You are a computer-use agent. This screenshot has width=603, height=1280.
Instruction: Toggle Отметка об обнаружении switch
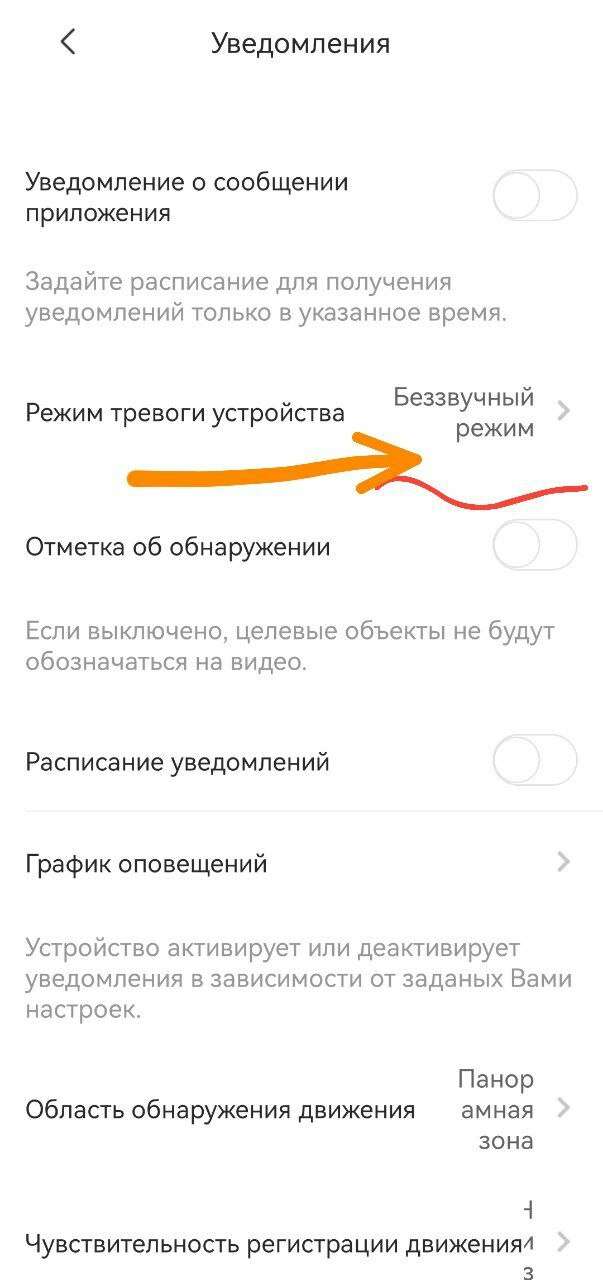click(x=535, y=546)
